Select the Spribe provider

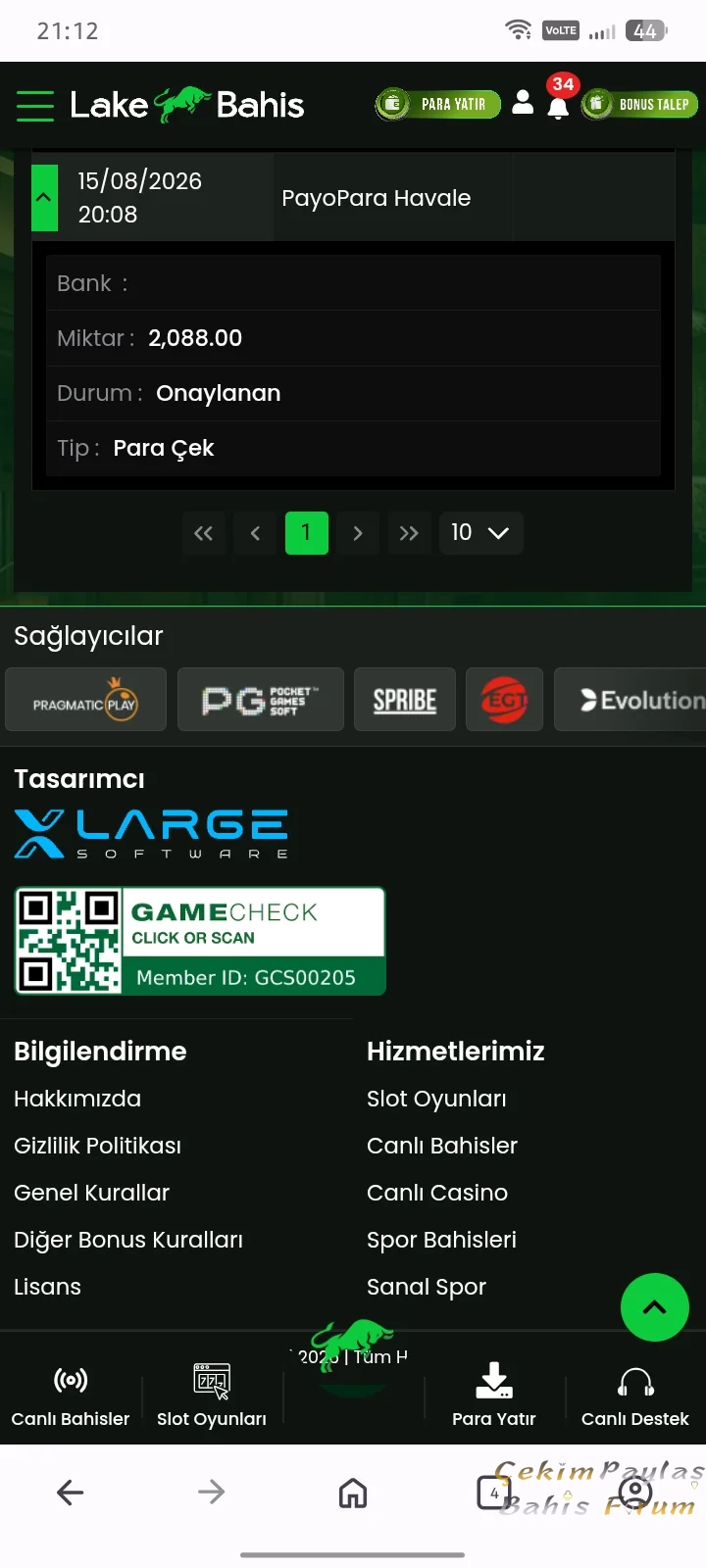pos(405,700)
